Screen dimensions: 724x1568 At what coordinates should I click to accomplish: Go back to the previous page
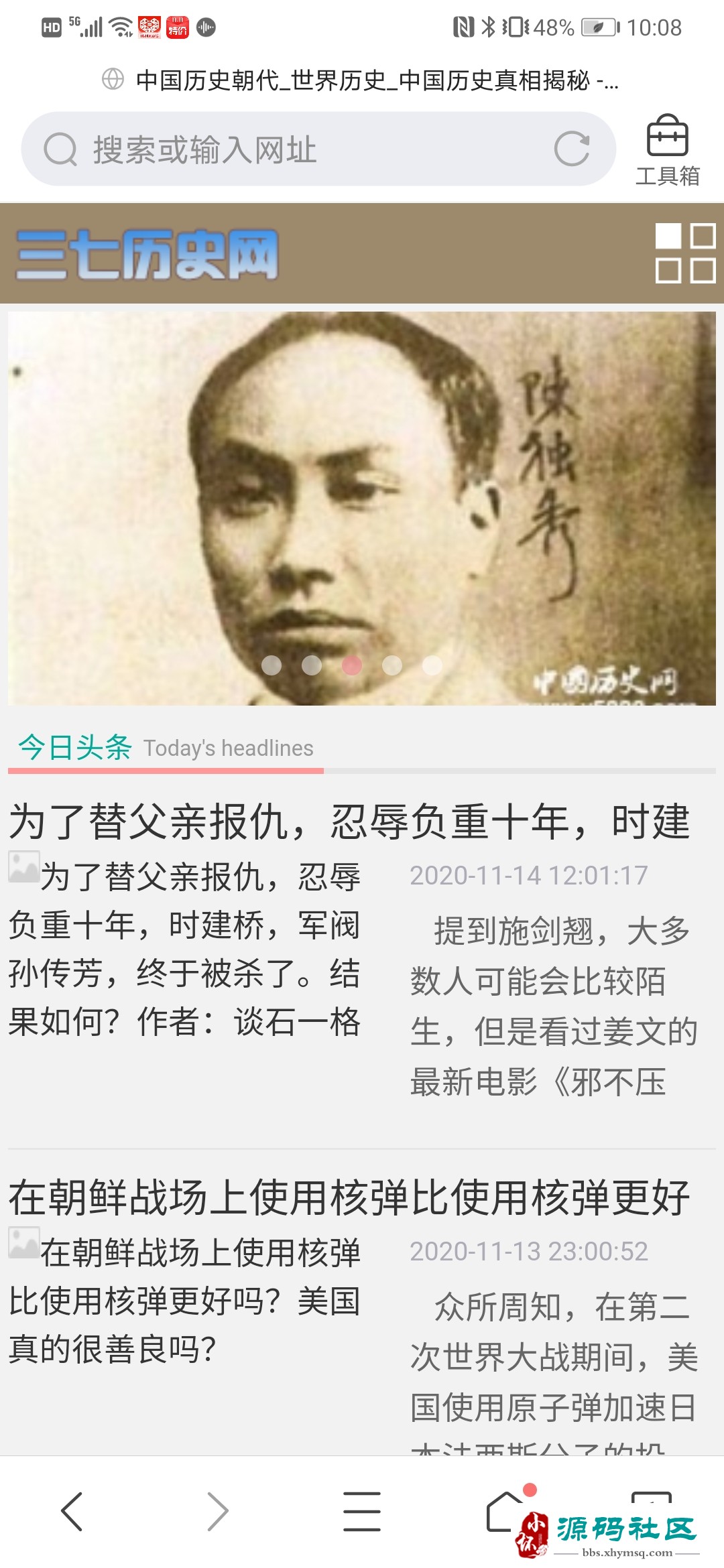click(72, 1512)
